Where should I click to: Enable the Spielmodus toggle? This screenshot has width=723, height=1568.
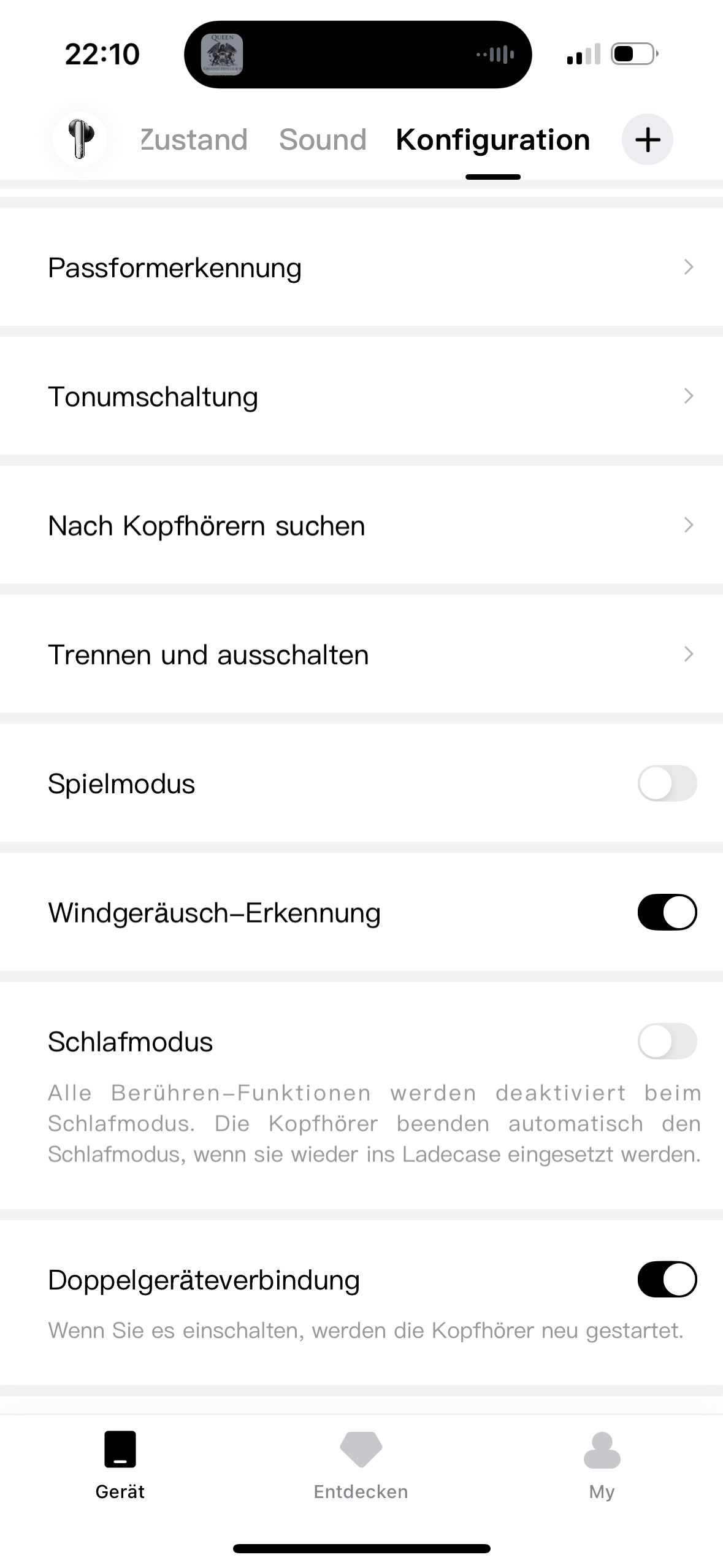click(x=667, y=783)
